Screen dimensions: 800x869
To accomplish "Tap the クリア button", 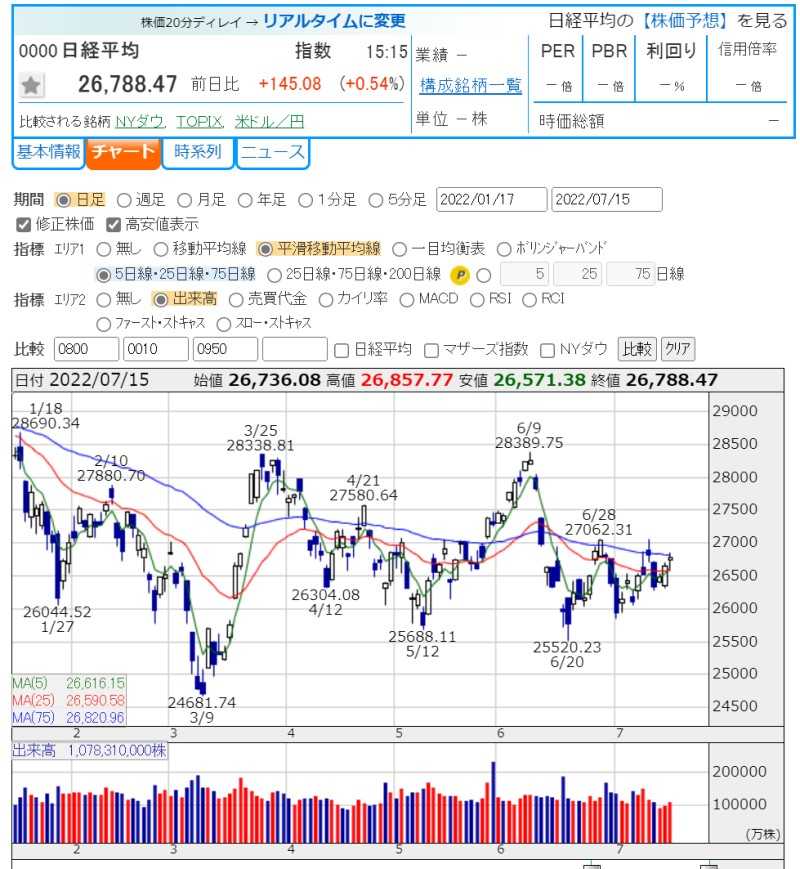I will click(x=677, y=349).
